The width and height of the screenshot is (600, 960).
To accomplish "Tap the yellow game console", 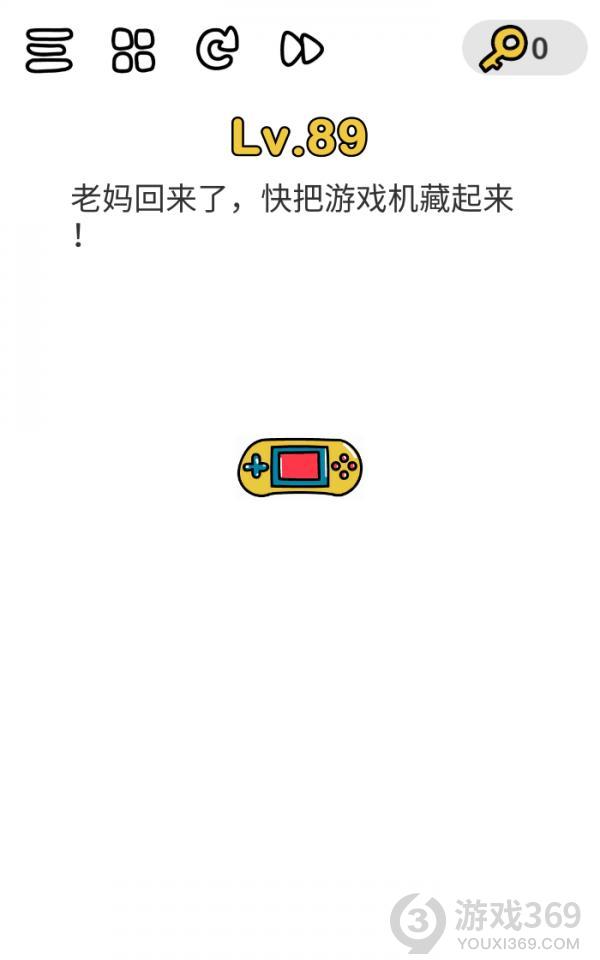I will (299, 467).
